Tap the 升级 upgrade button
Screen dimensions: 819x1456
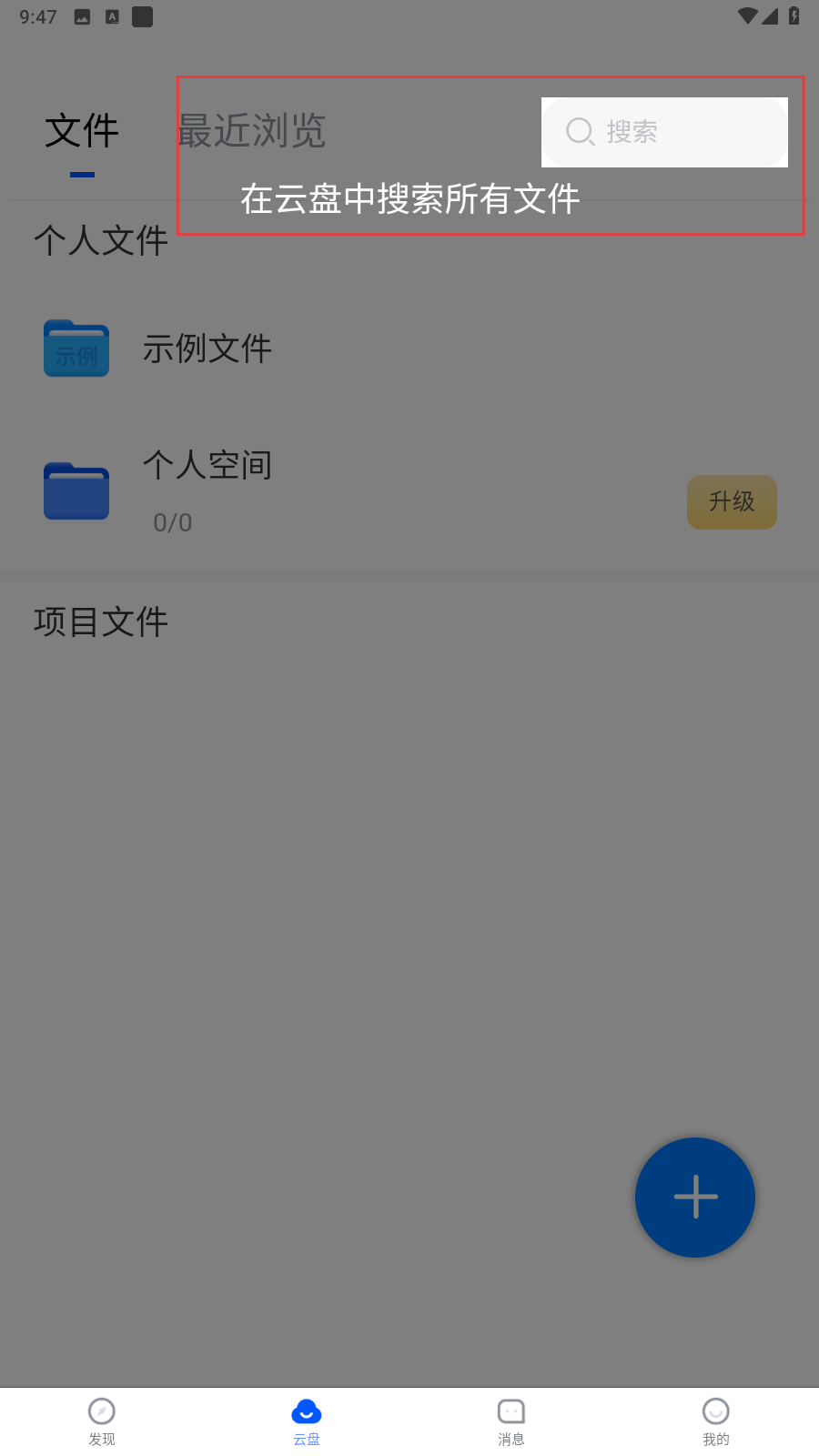[x=732, y=501]
